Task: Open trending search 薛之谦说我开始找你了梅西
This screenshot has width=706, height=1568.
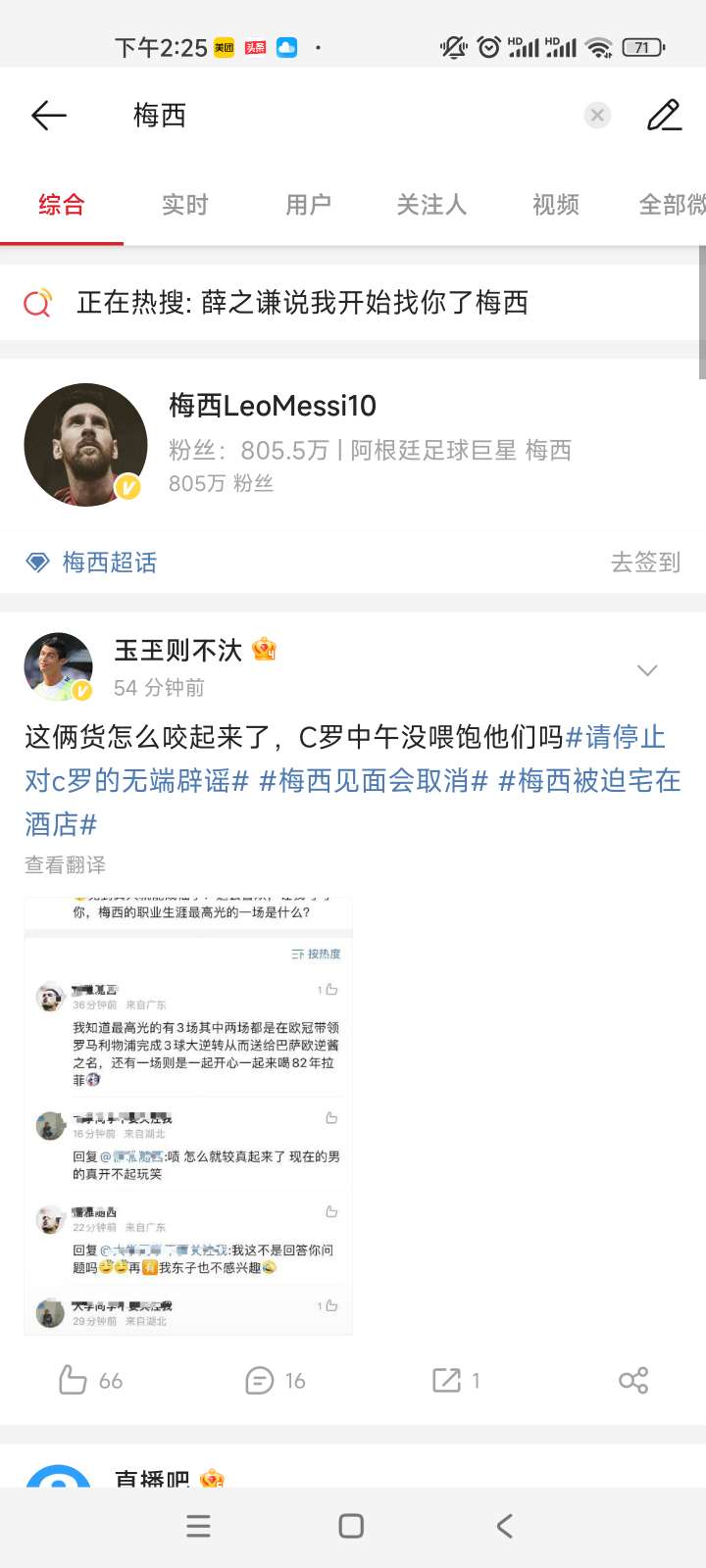Action: (302, 303)
